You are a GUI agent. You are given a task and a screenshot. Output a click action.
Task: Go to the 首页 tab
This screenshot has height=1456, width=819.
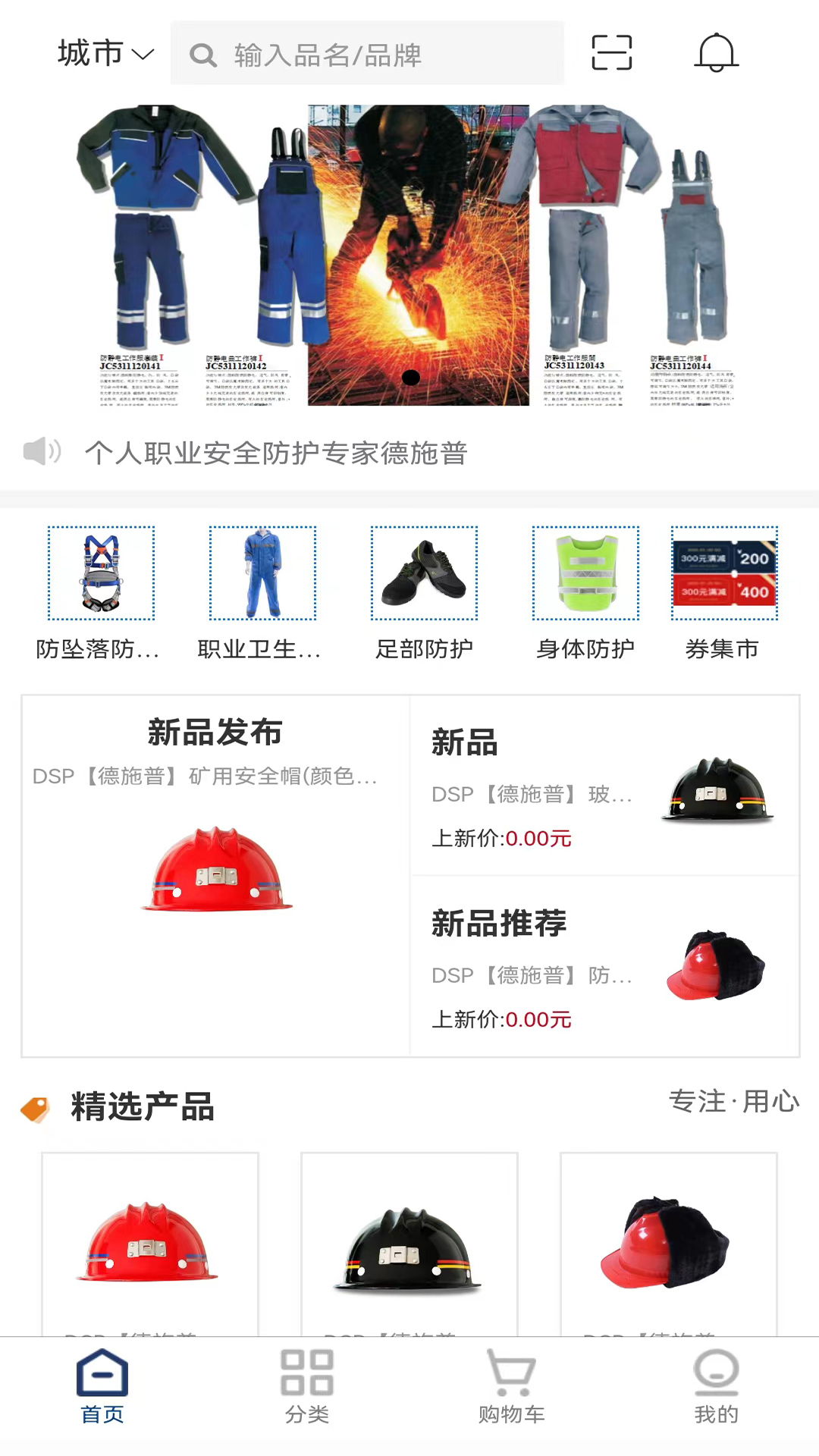102,1388
